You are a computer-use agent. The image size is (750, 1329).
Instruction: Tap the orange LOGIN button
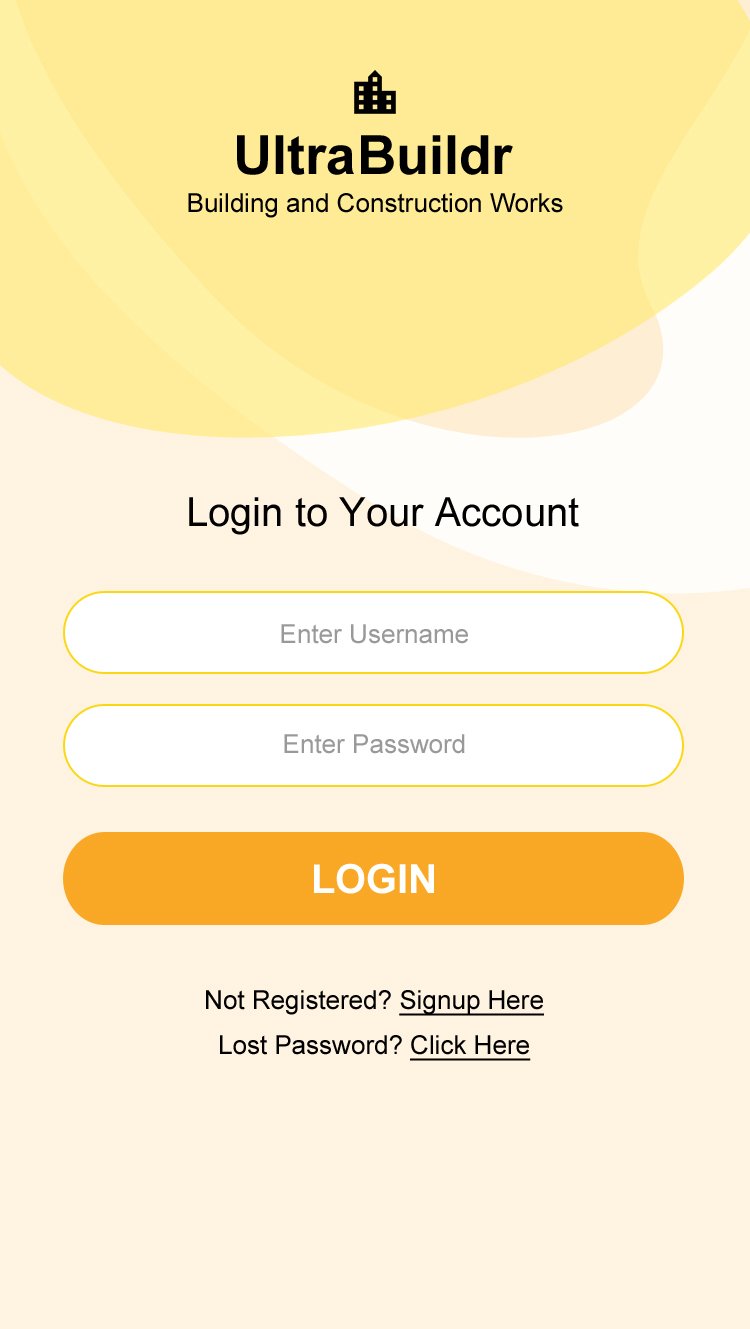point(373,878)
